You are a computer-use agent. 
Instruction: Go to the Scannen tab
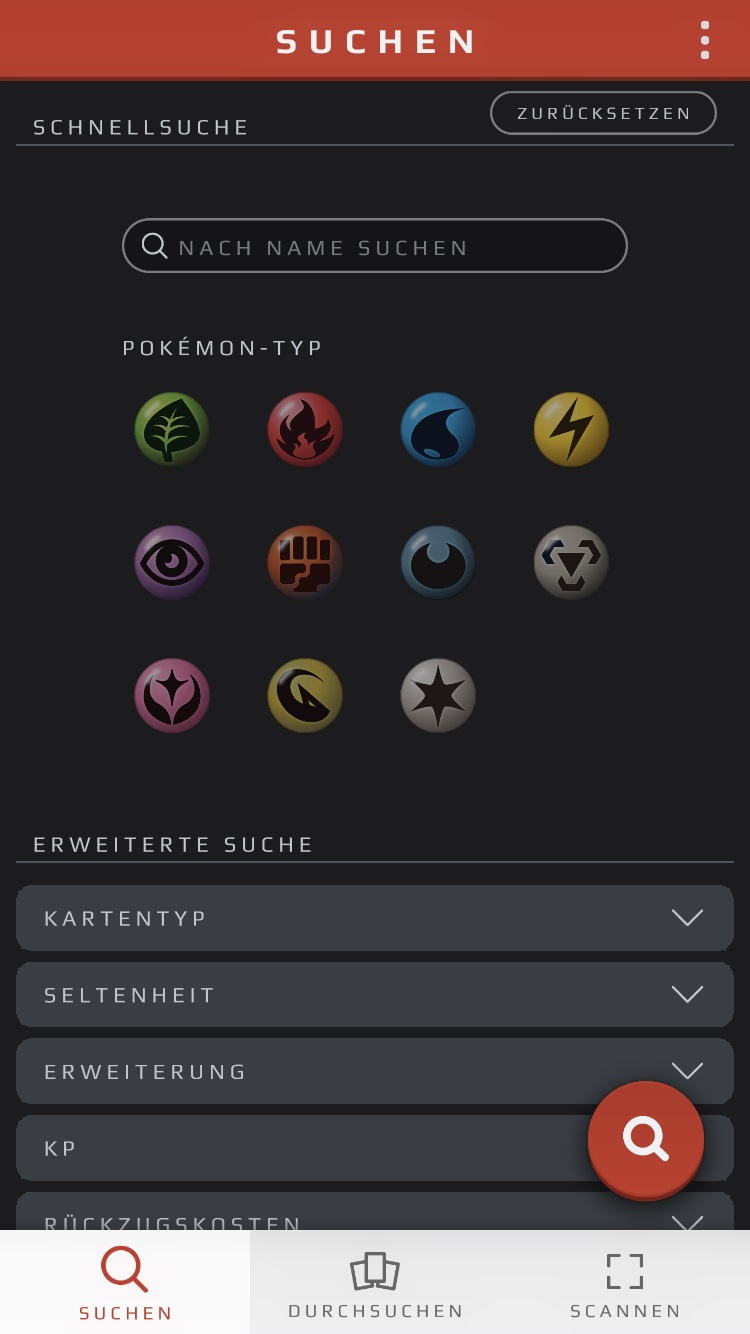click(x=625, y=1284)
